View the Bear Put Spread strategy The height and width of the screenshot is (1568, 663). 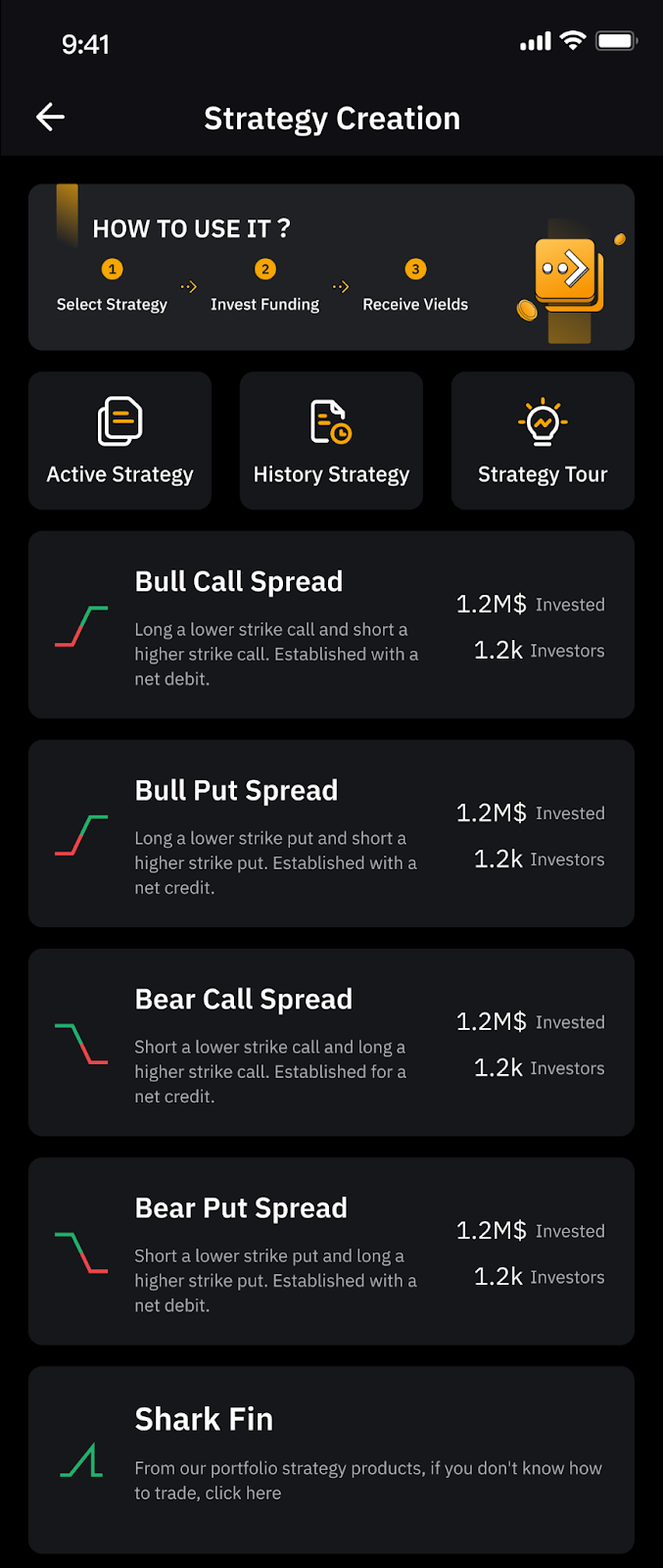pyautogui.click(x=331, y=1251)
